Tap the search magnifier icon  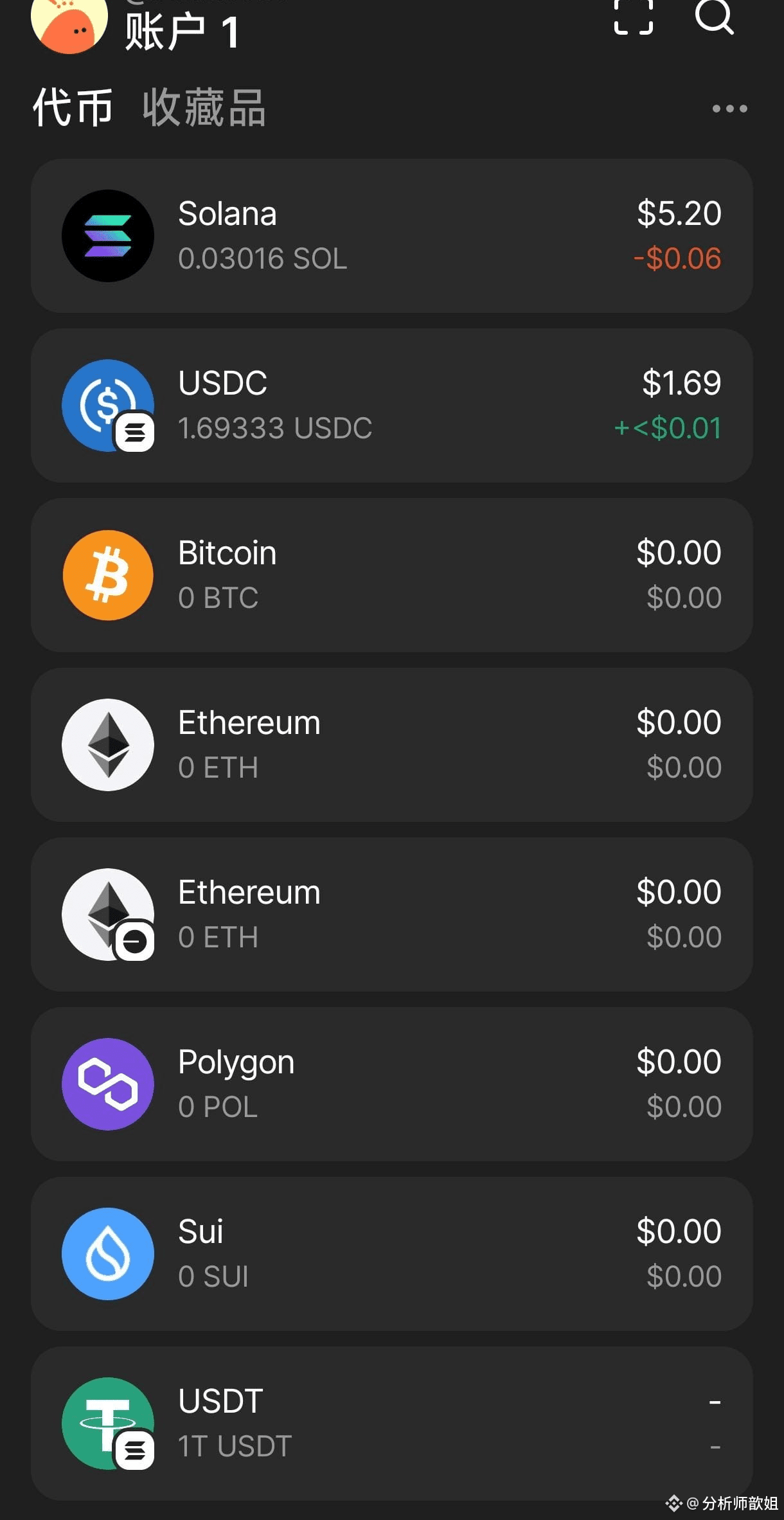click(x=714, y=16)
